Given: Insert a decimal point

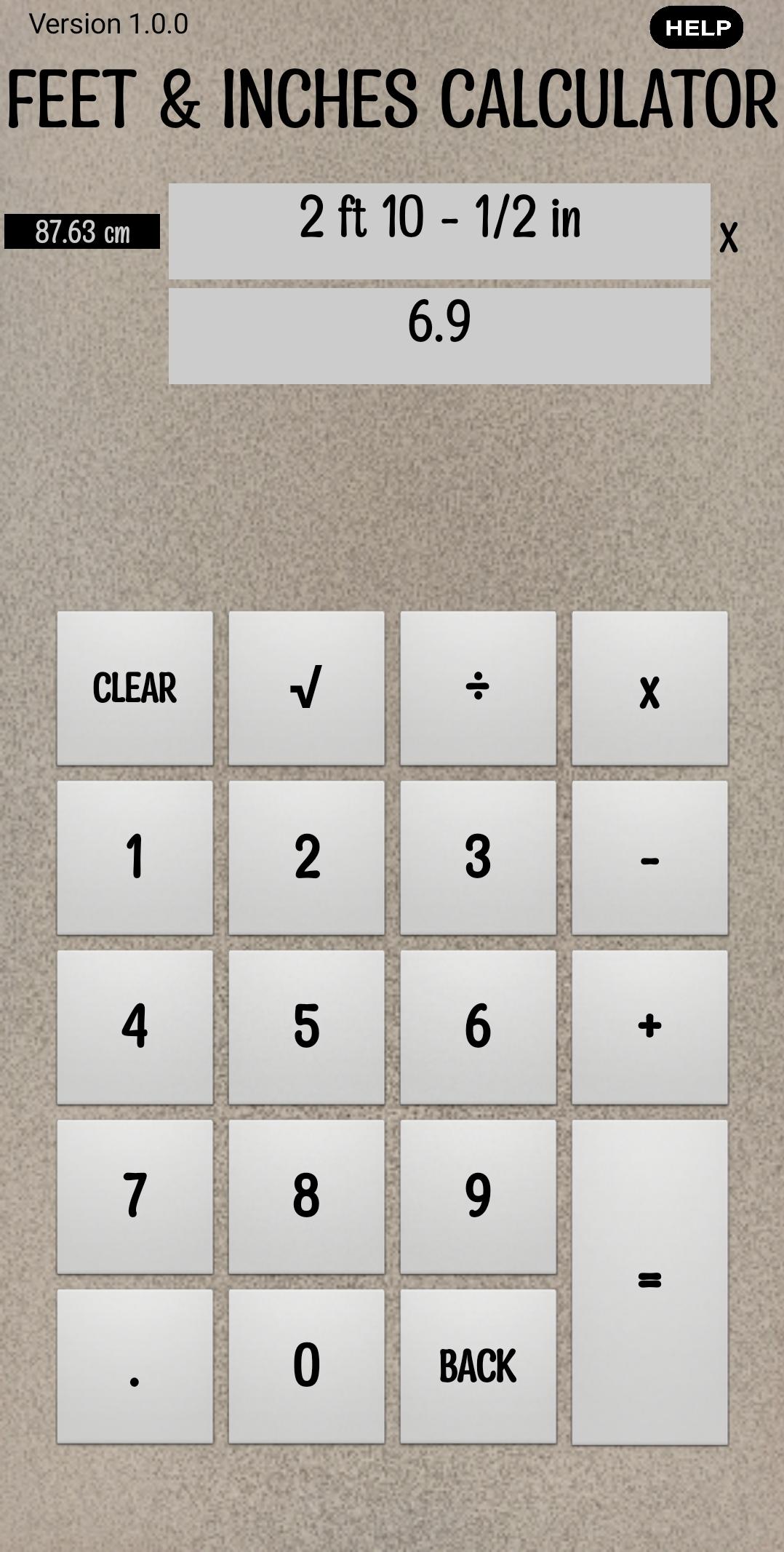Looking at the screenshot, I should coord(135,1366).
